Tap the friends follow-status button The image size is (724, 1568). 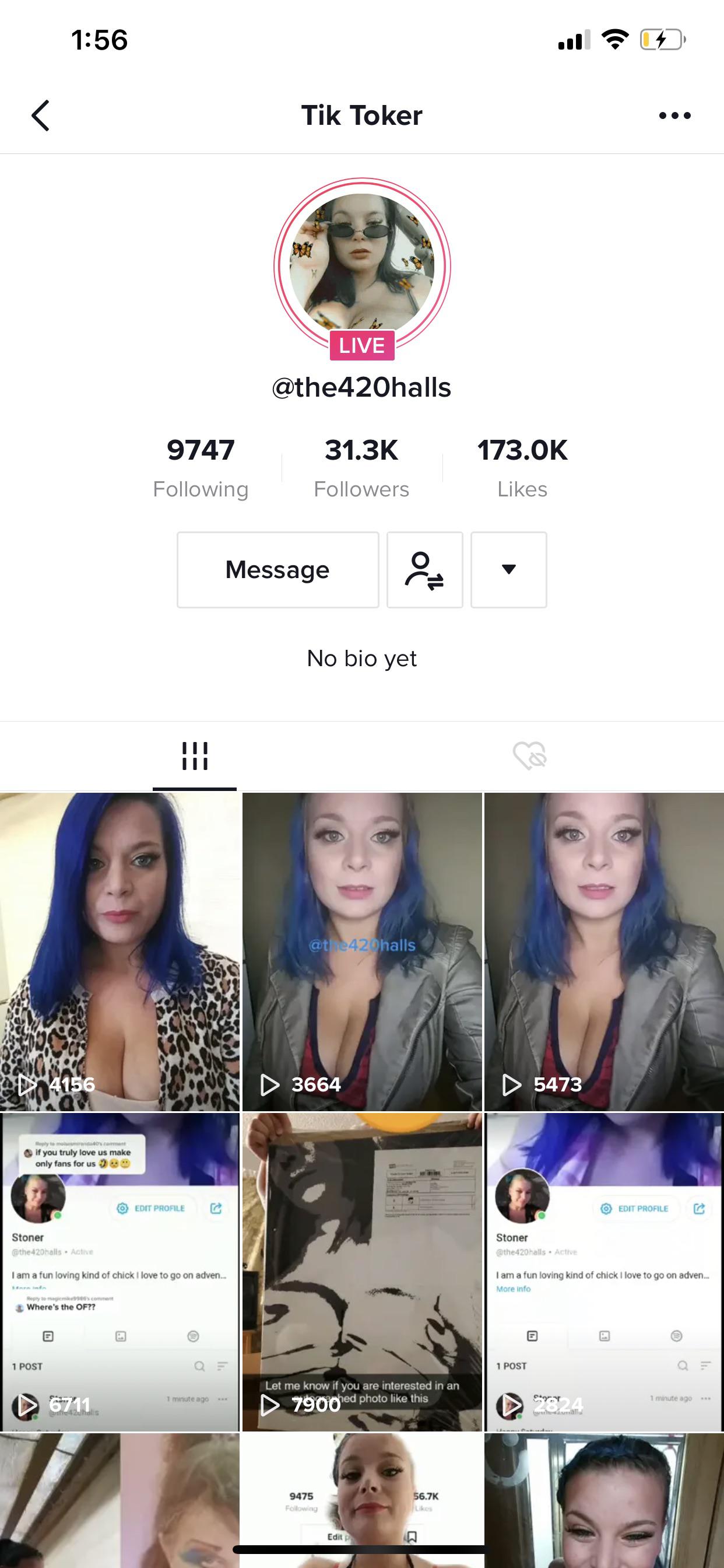425,570
